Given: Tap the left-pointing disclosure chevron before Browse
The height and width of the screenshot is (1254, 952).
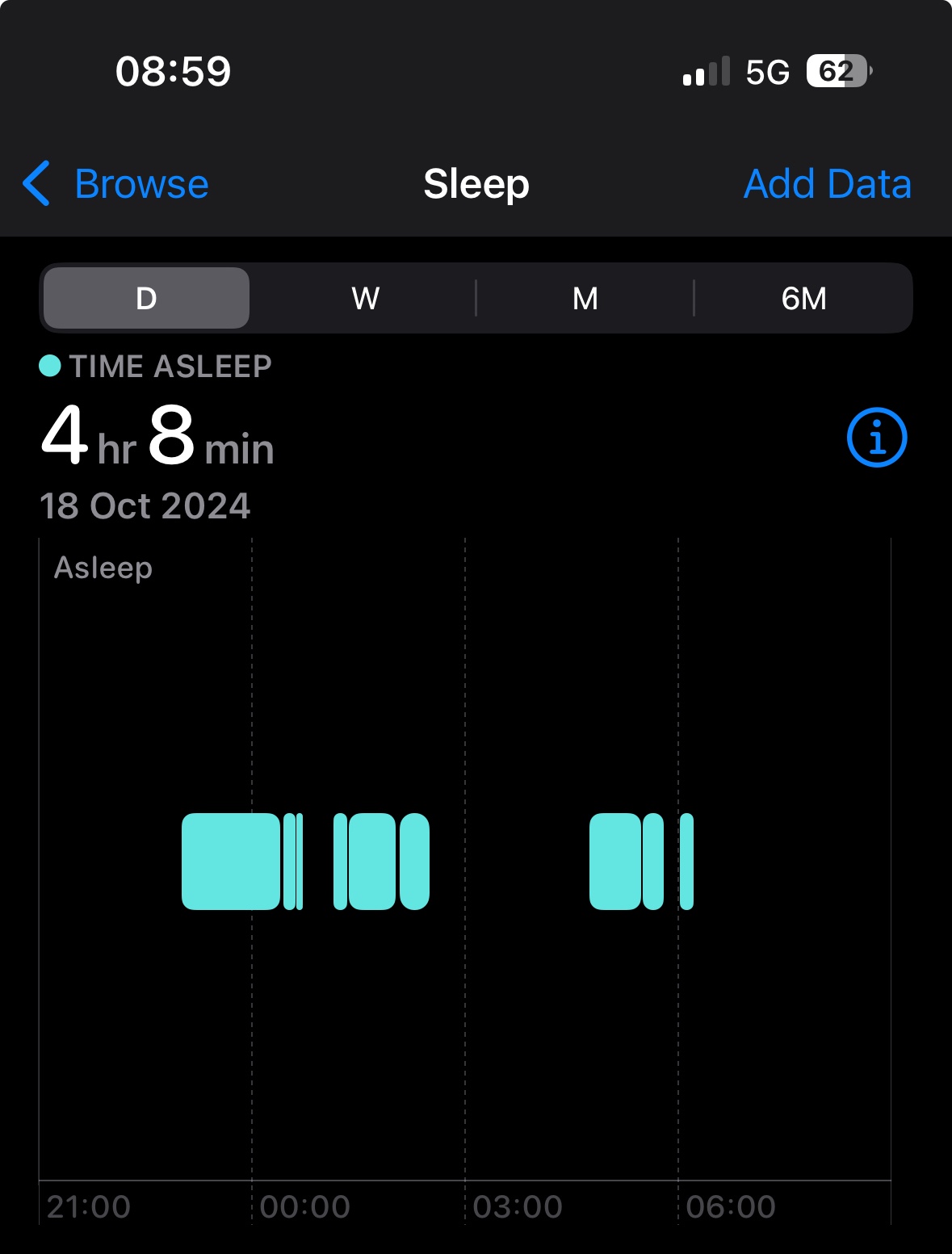Looking at the screenshot, I should tap(36, 183).
